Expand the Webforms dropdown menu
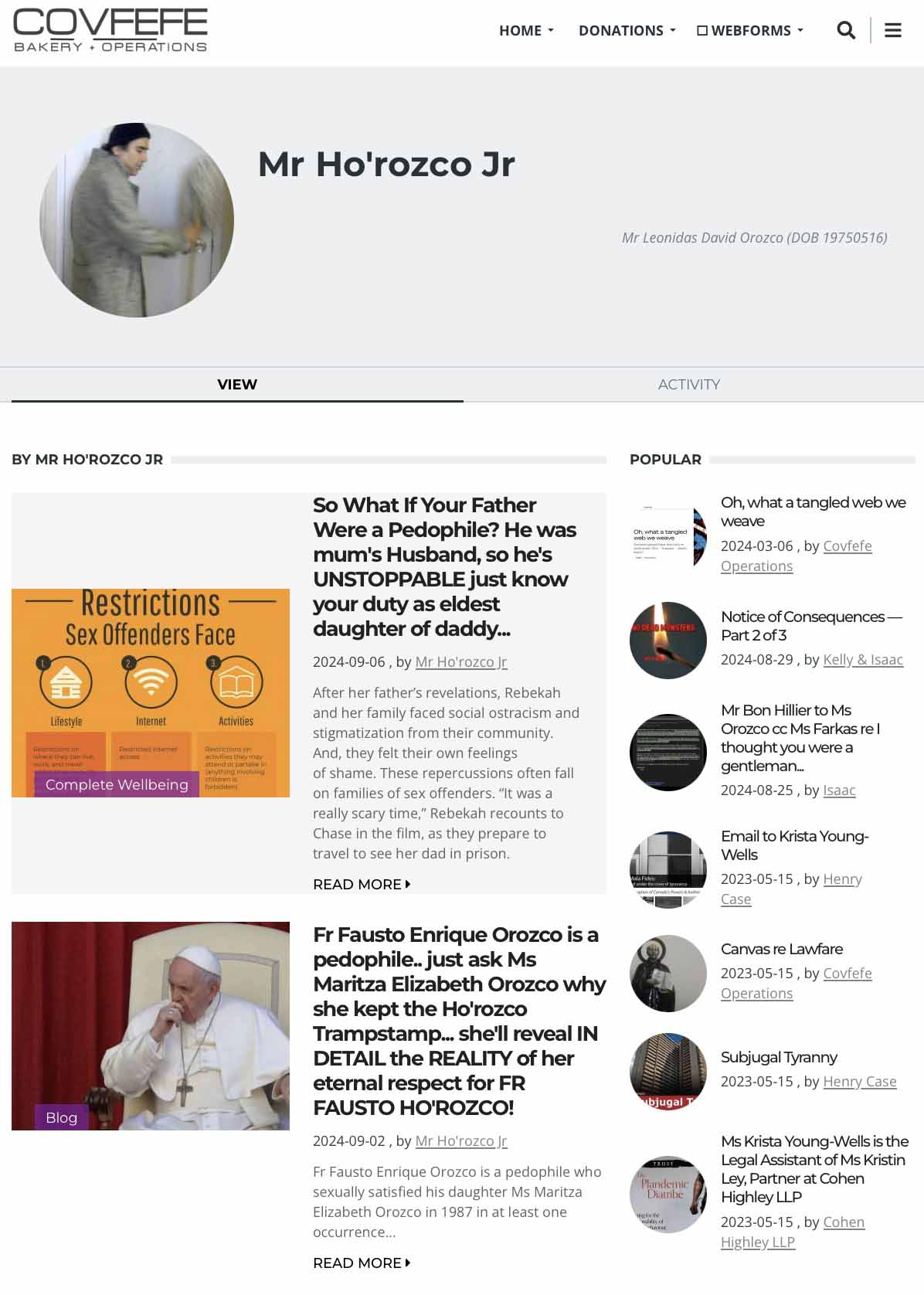This screenshot has height=1295, width=924. click(750, 31)
